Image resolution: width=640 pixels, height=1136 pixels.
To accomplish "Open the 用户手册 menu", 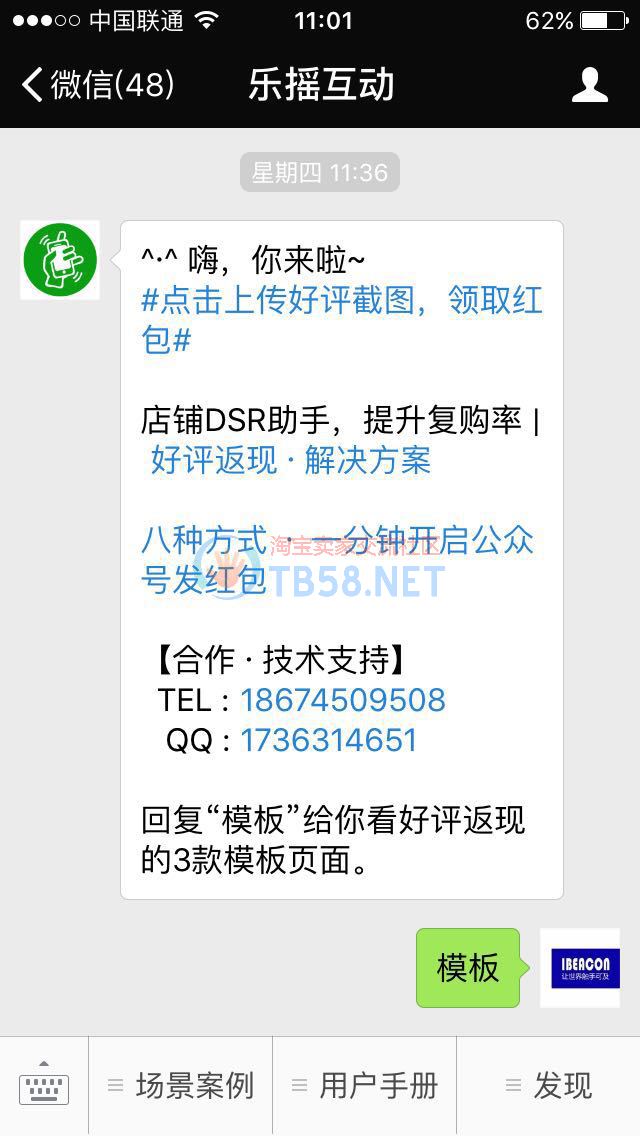I will pyautogui.click(x=365, y=1085).
